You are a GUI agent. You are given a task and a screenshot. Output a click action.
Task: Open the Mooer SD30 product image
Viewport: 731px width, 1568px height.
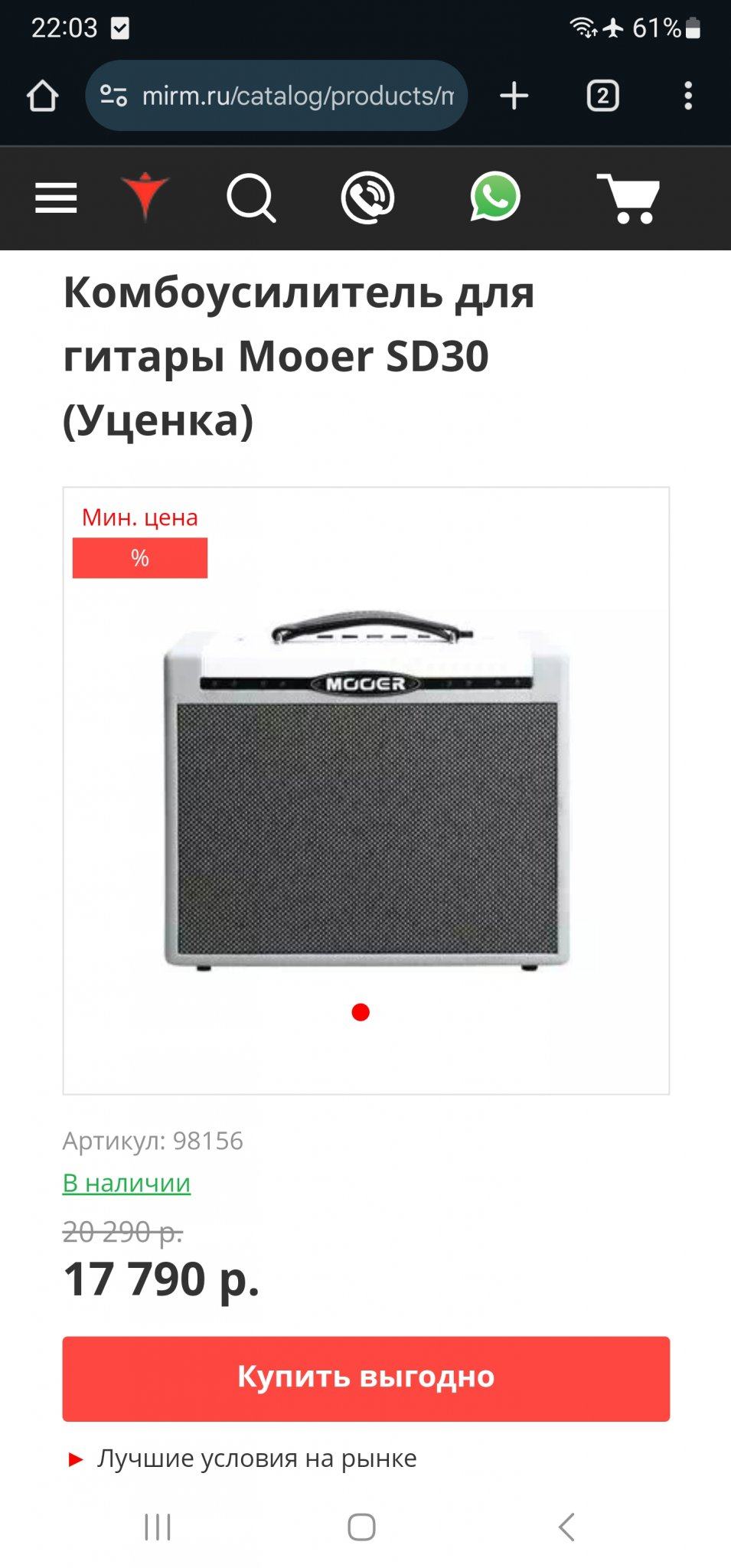(x=366, y=789)
